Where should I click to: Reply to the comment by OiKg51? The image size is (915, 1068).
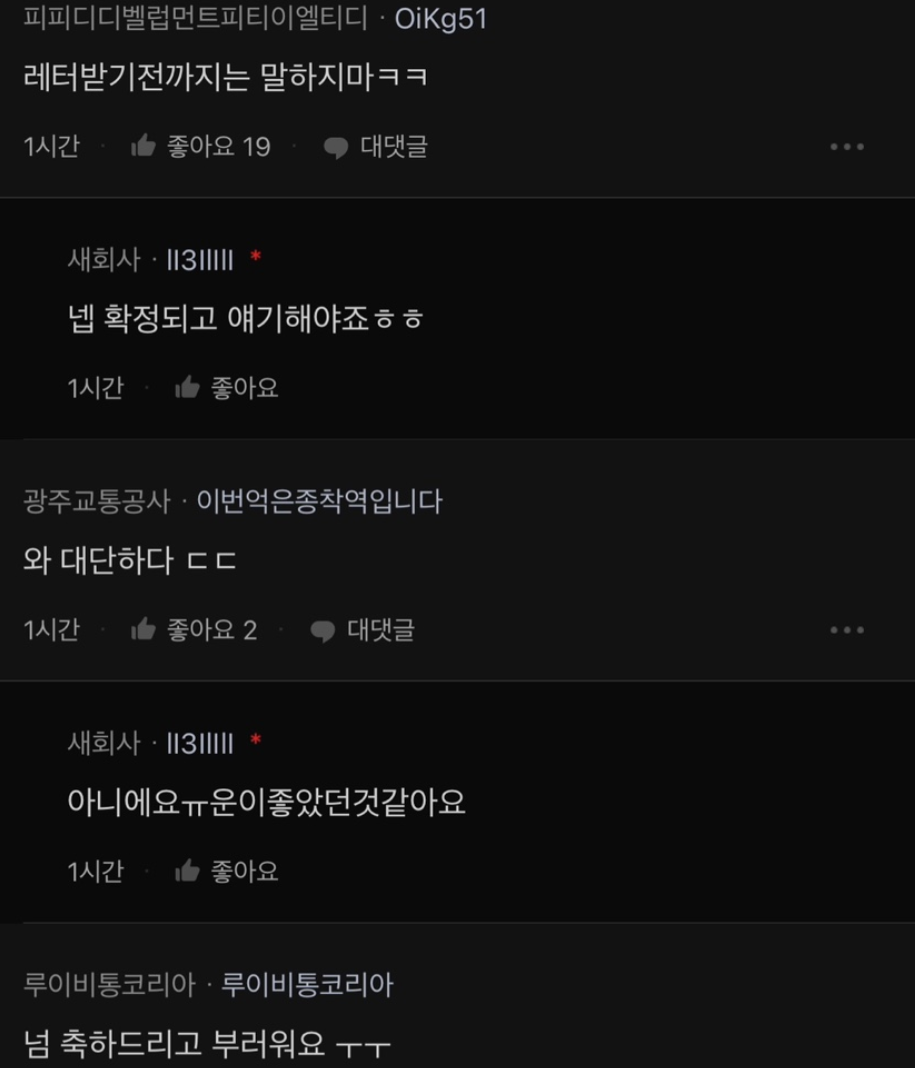point(376,147)
